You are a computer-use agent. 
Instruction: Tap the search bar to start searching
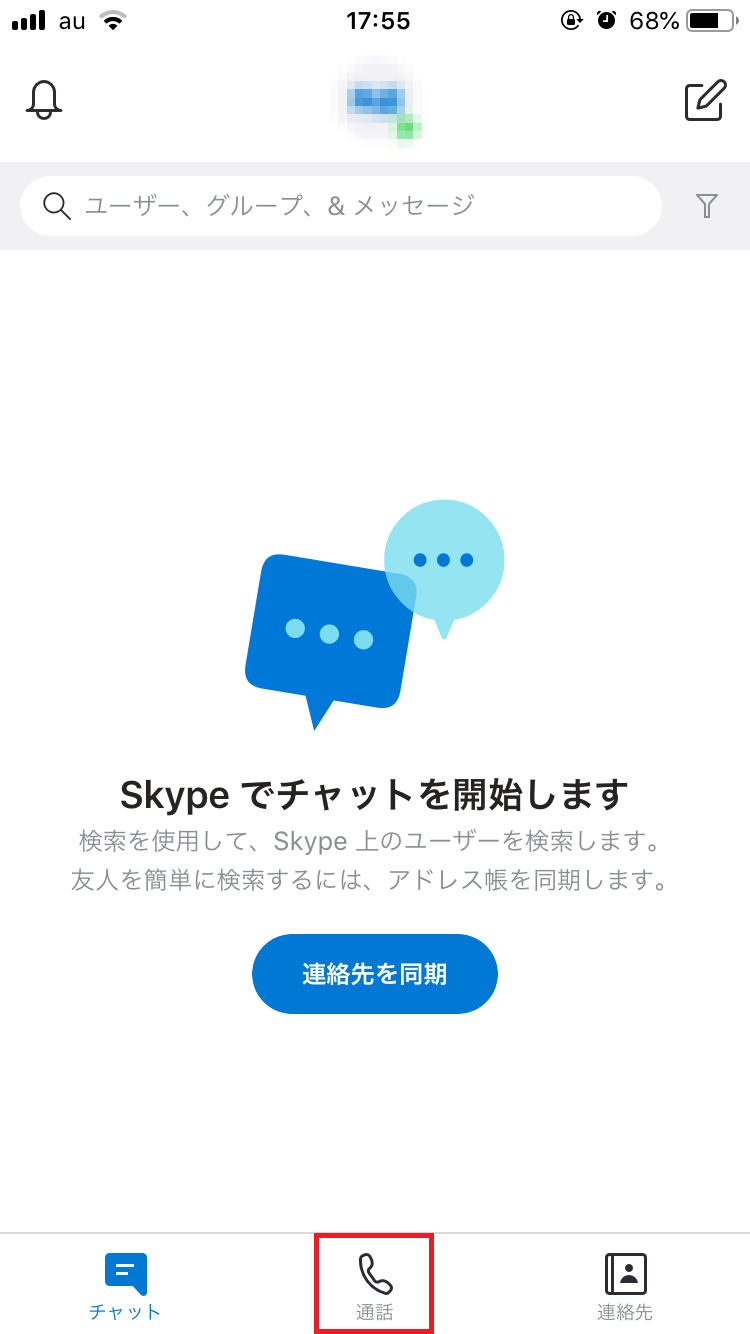click(340, 206)
